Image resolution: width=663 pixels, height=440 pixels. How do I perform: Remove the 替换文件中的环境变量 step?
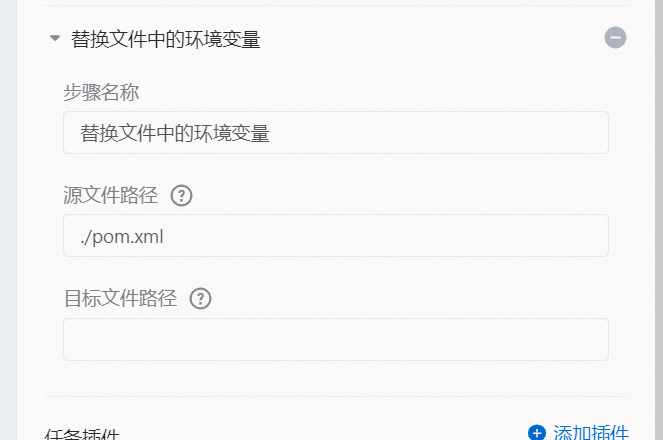click(616, 38)
